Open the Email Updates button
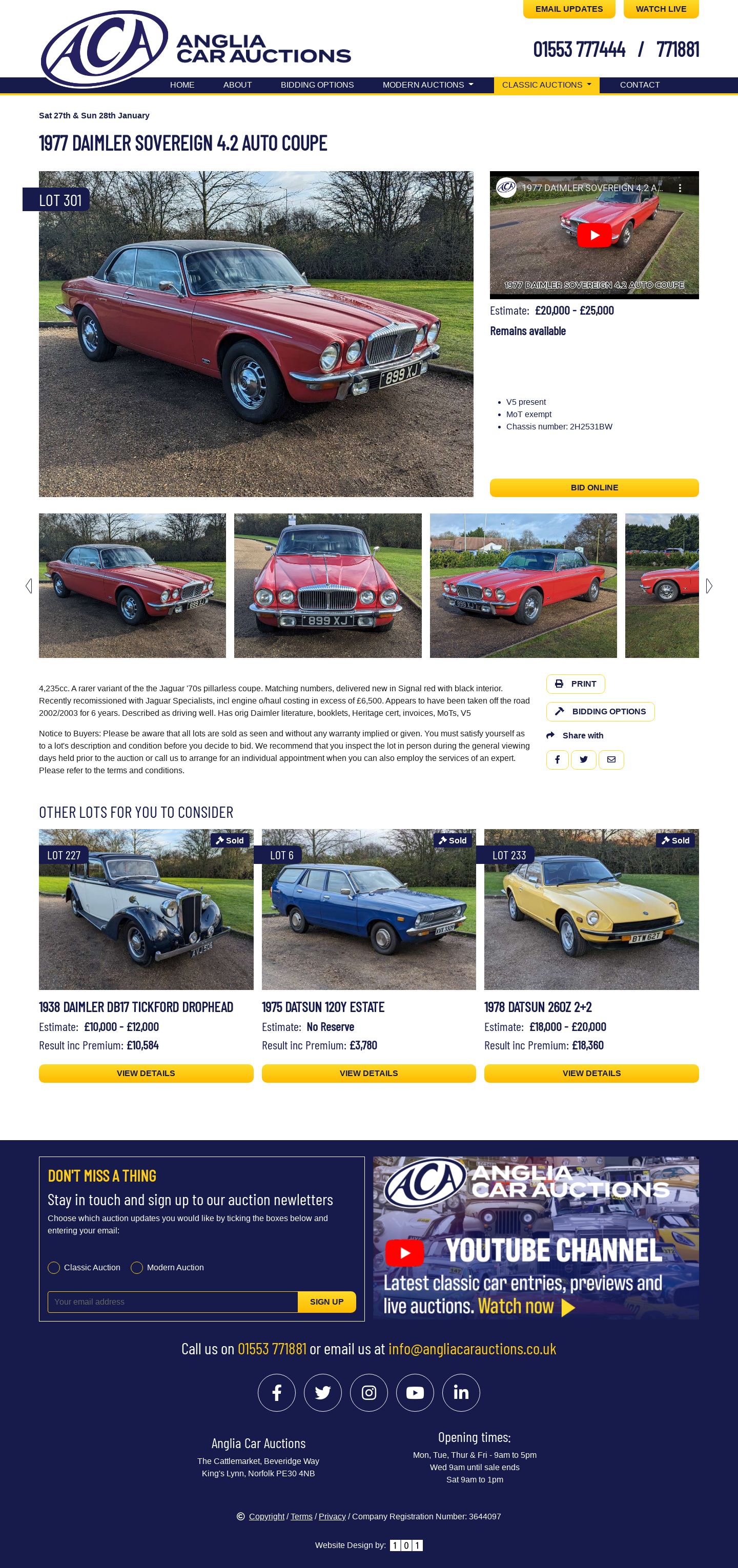The width and height of the screenshot is (738, 1568). tap(569, 9)
